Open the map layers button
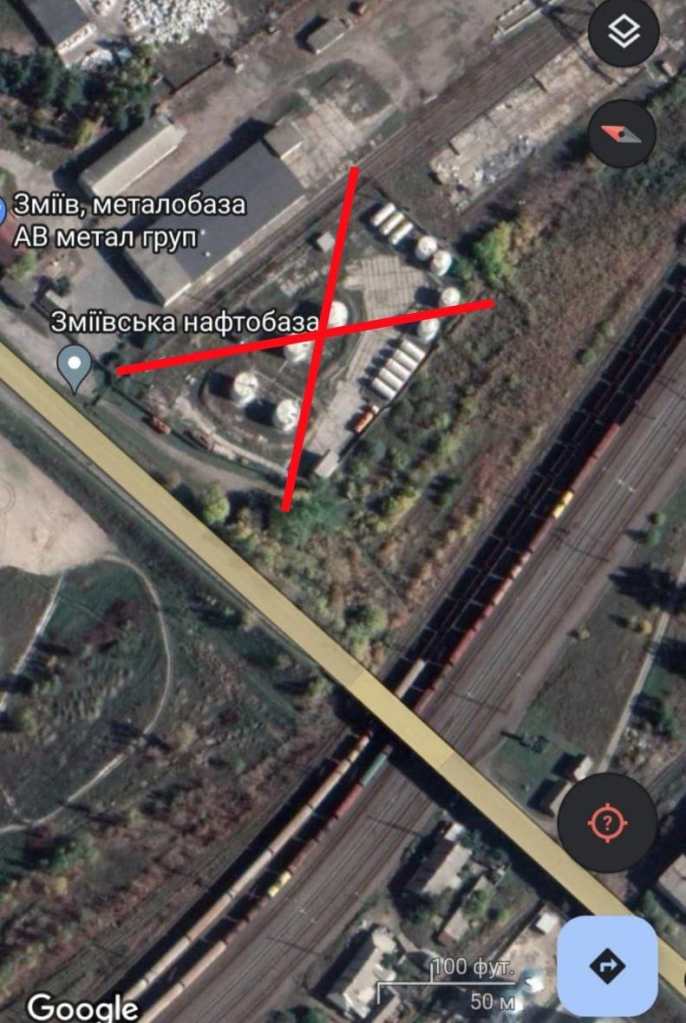 tap(624, 35)
